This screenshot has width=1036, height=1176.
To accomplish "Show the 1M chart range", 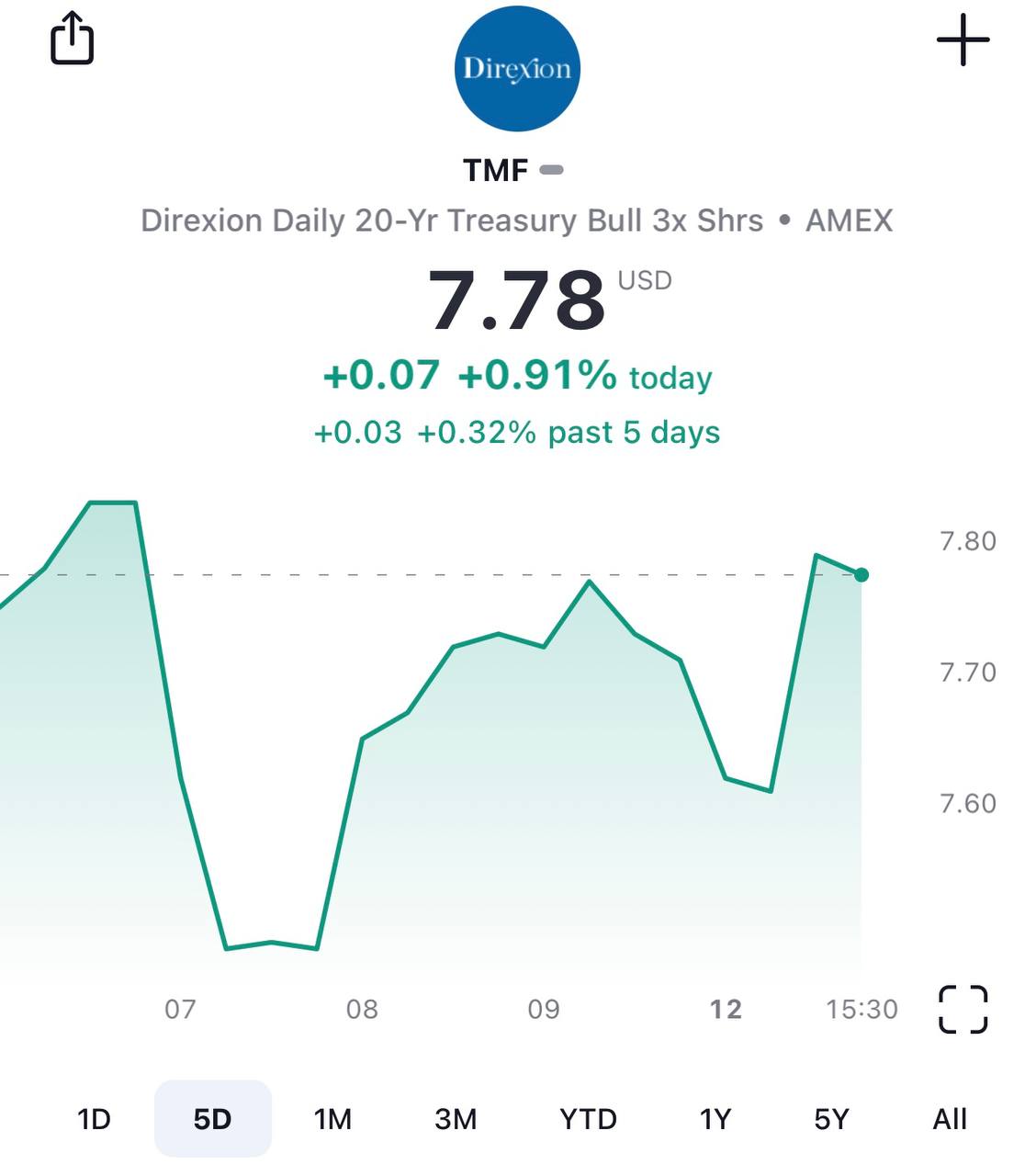I will coord(332,1119).
